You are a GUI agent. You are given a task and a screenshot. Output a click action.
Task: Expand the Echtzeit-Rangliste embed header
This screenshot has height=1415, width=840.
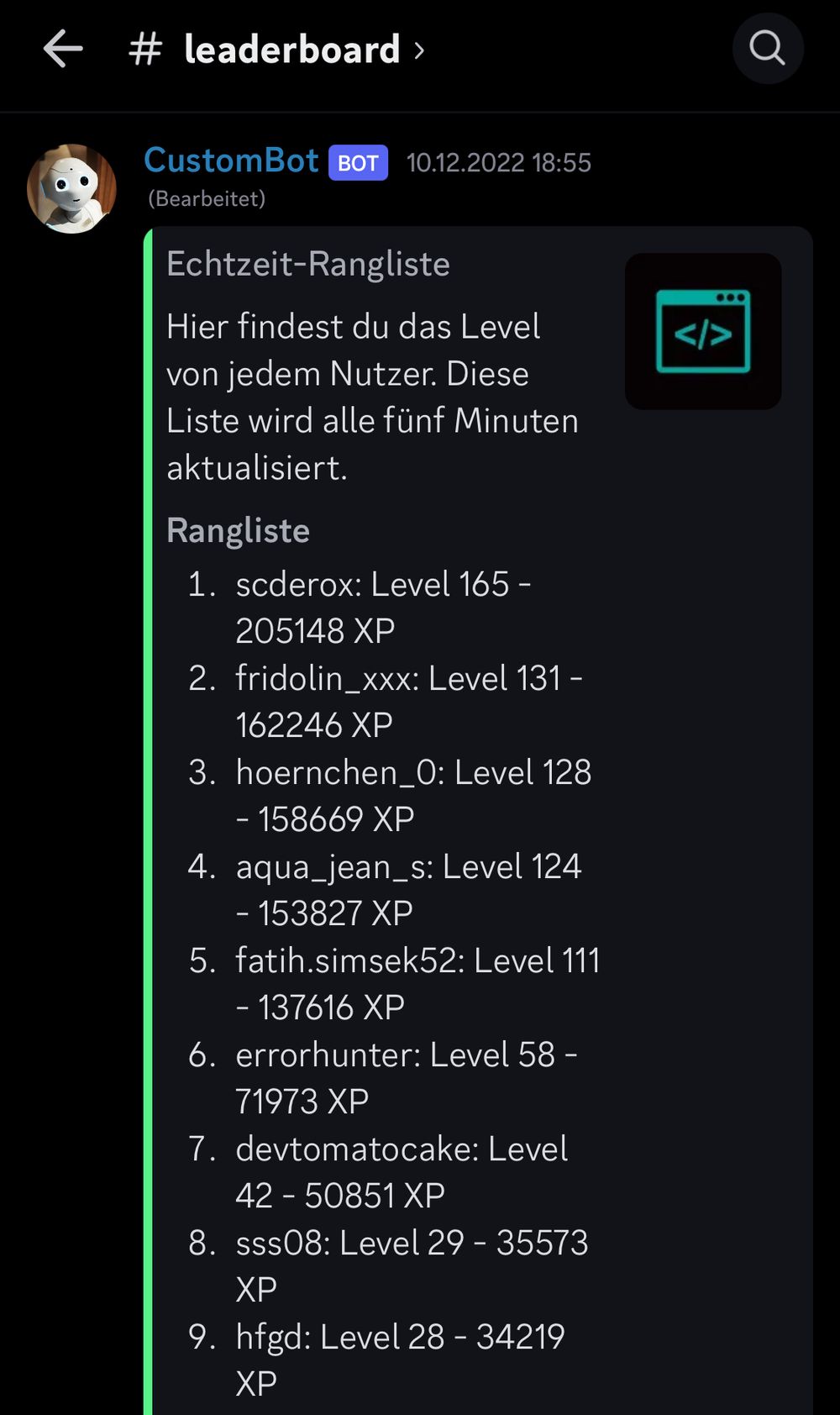(x=308, y=264)
